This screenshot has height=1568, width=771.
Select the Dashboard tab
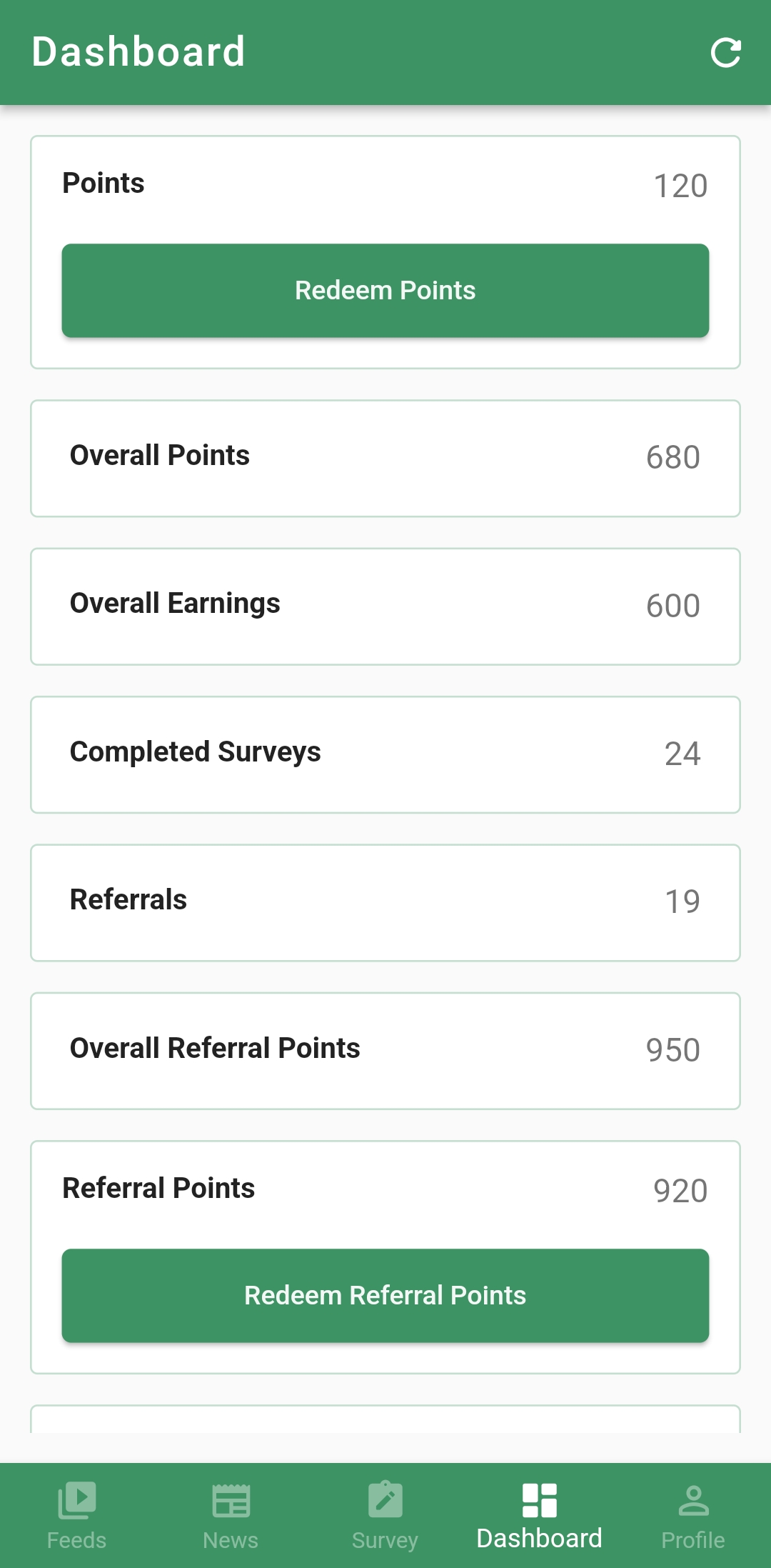pyautogui.click(x=539, y=1515)
